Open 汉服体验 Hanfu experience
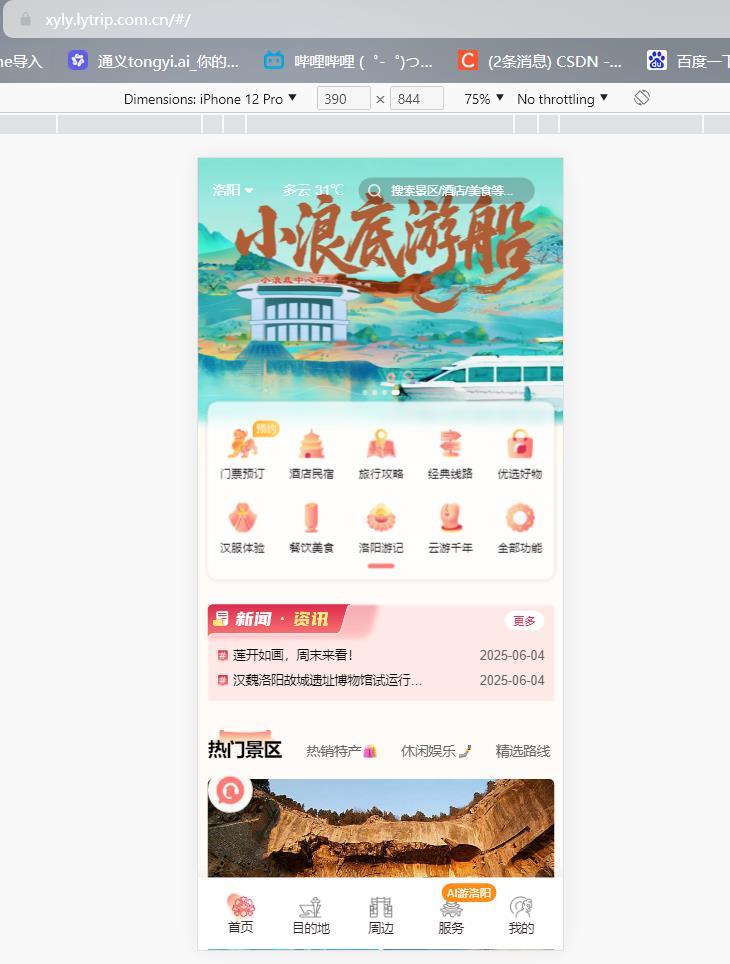Viewport: 730px width, 964px height. [242, 527]
